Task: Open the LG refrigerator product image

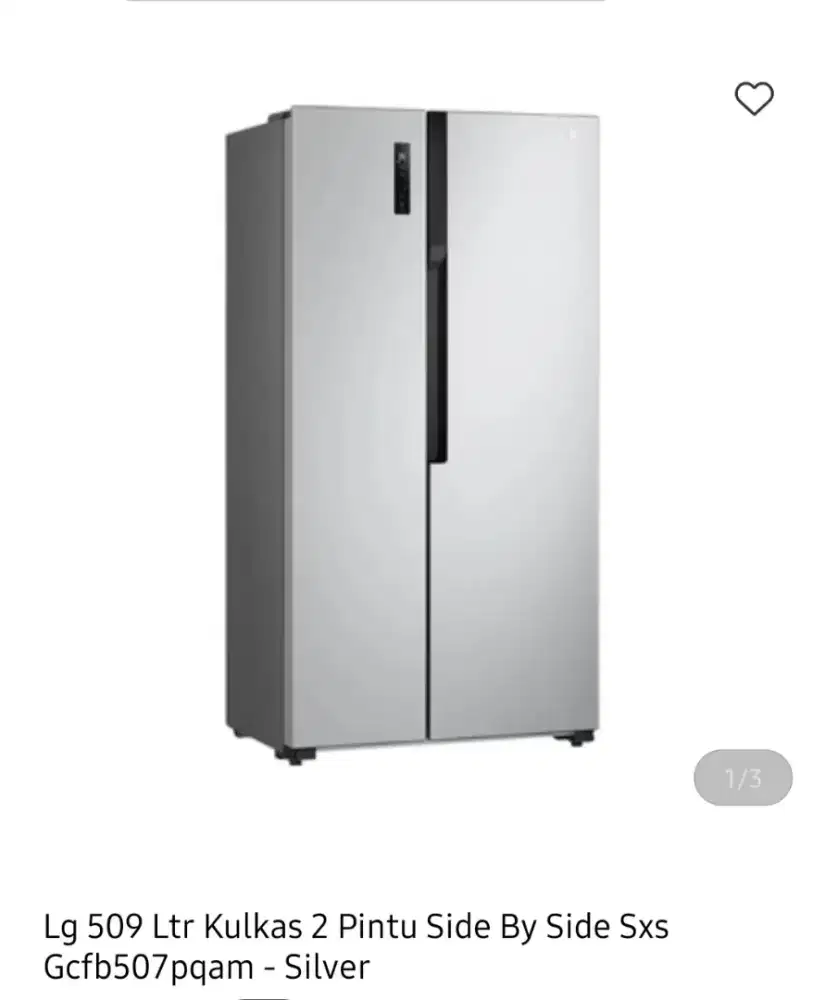Action: click(x=412, y=435)
